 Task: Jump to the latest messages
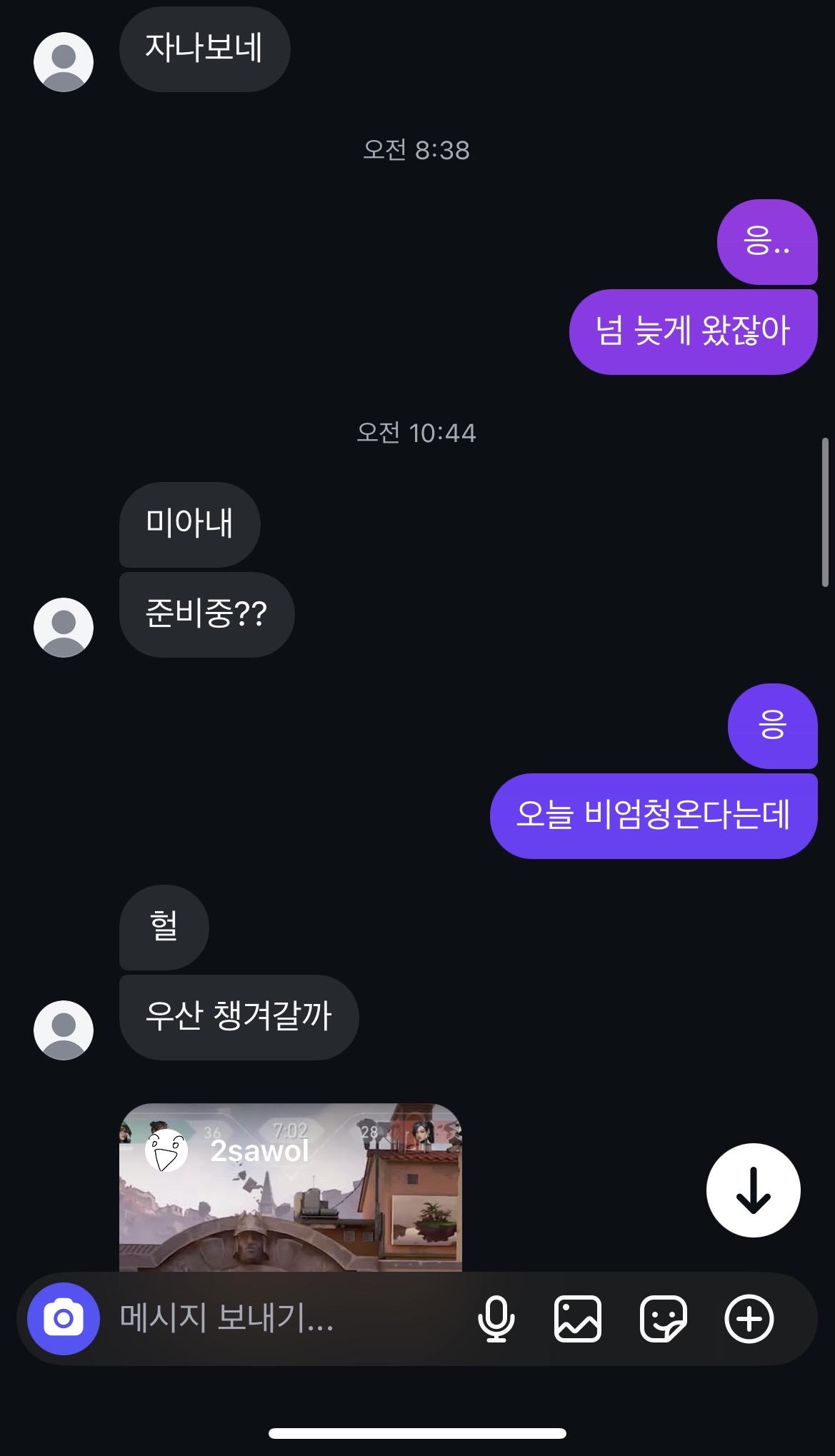point(753,1190)
